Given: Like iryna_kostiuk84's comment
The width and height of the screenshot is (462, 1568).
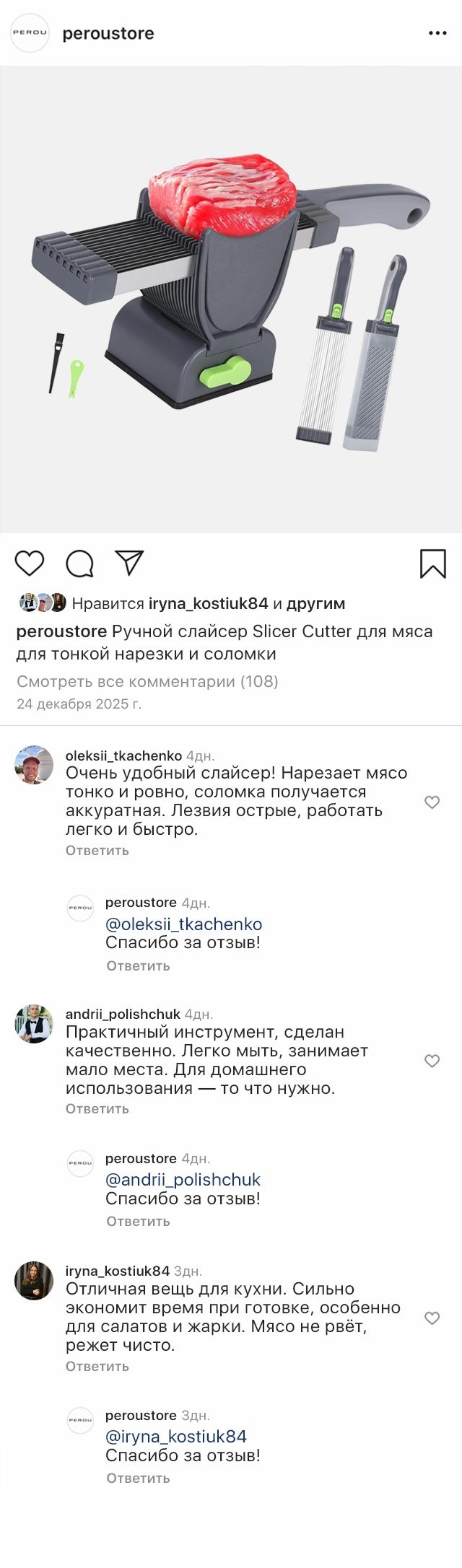Looking at the screenshot, I should click(432, 1318).
